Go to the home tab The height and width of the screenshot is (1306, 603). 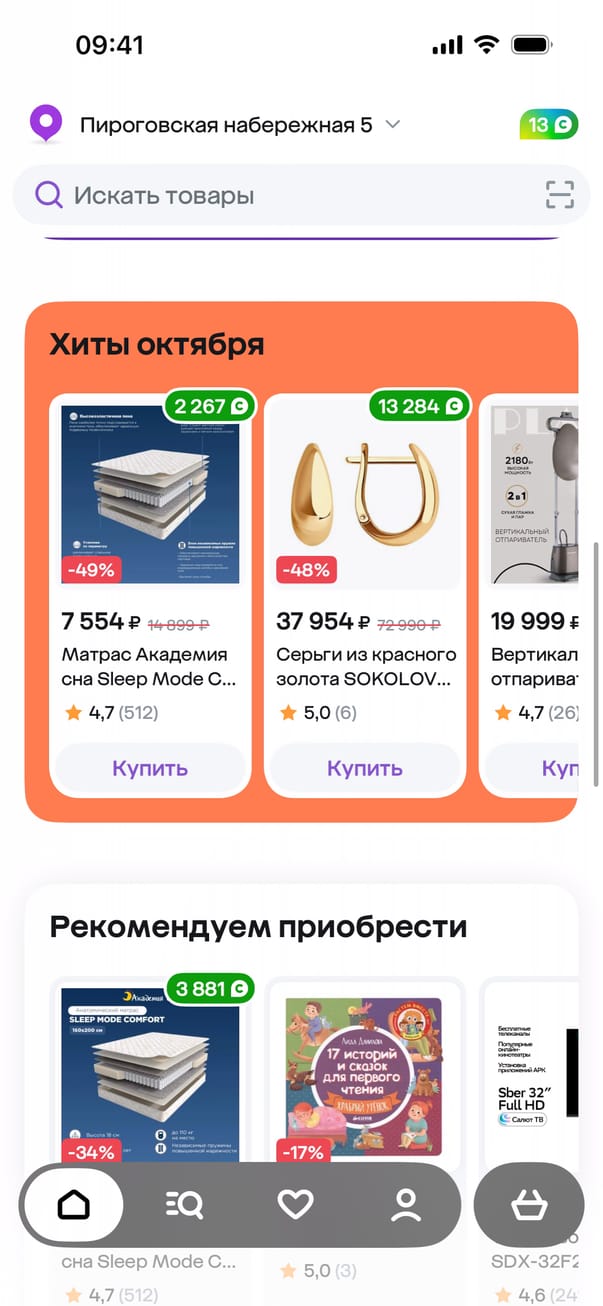click(x=73, y=1205)
